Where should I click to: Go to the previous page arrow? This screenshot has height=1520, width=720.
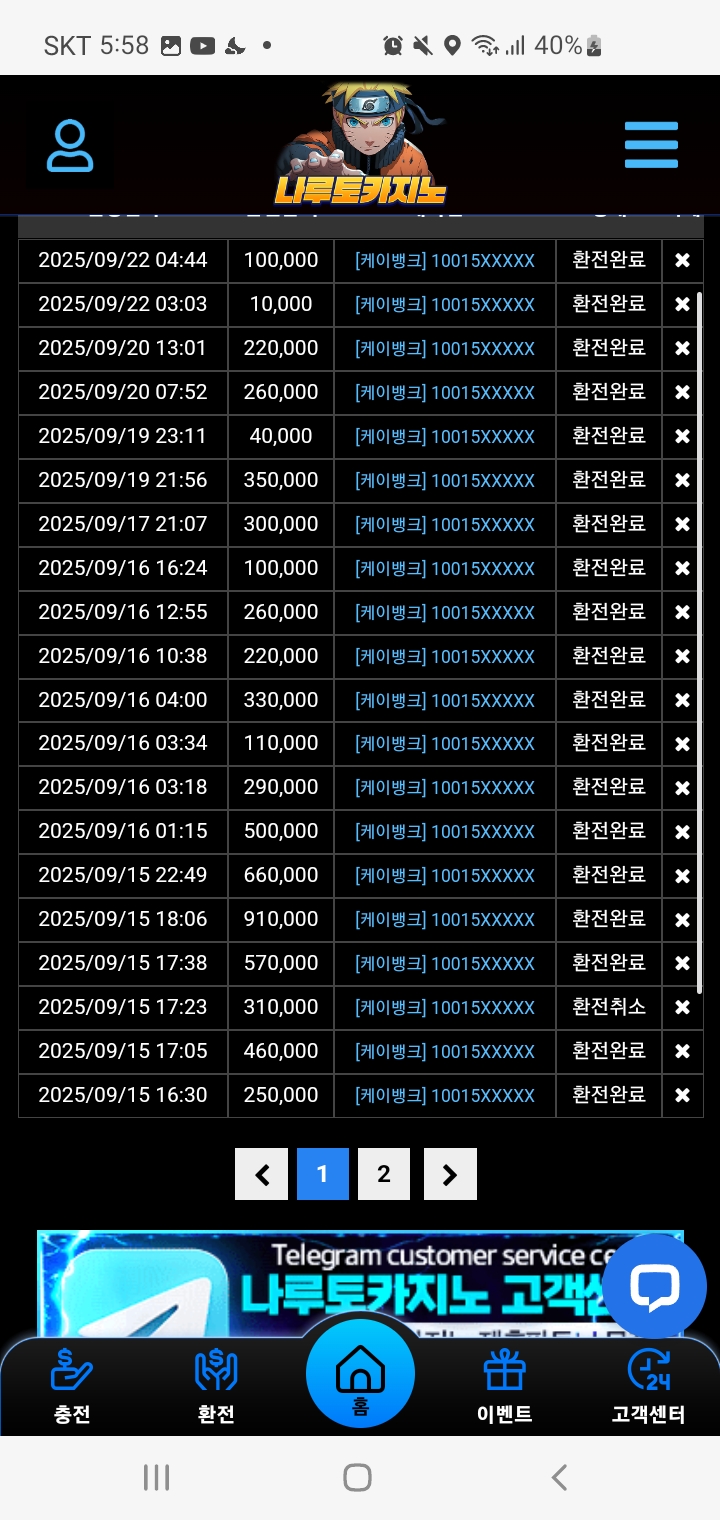coord(262,1174)
